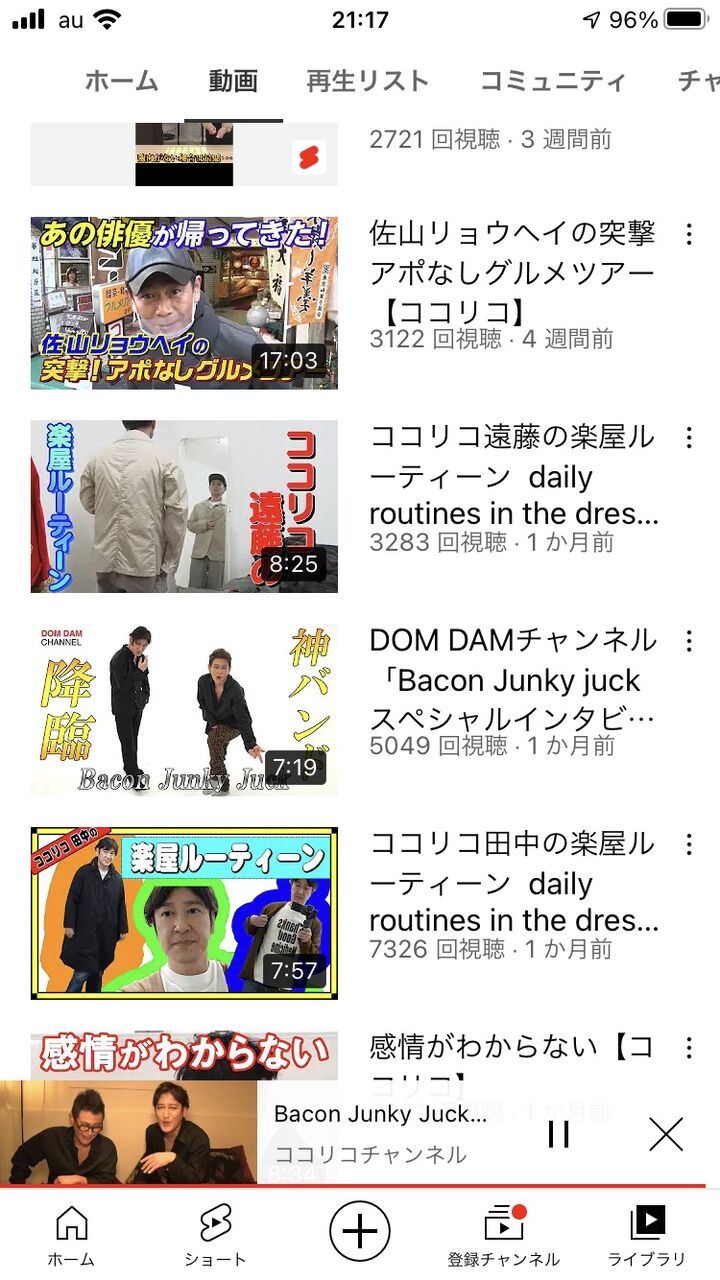The height and width of the screenshot is (1280, 720).
Task: Switch to the ホーム channel tab
Action: (121, 81)
